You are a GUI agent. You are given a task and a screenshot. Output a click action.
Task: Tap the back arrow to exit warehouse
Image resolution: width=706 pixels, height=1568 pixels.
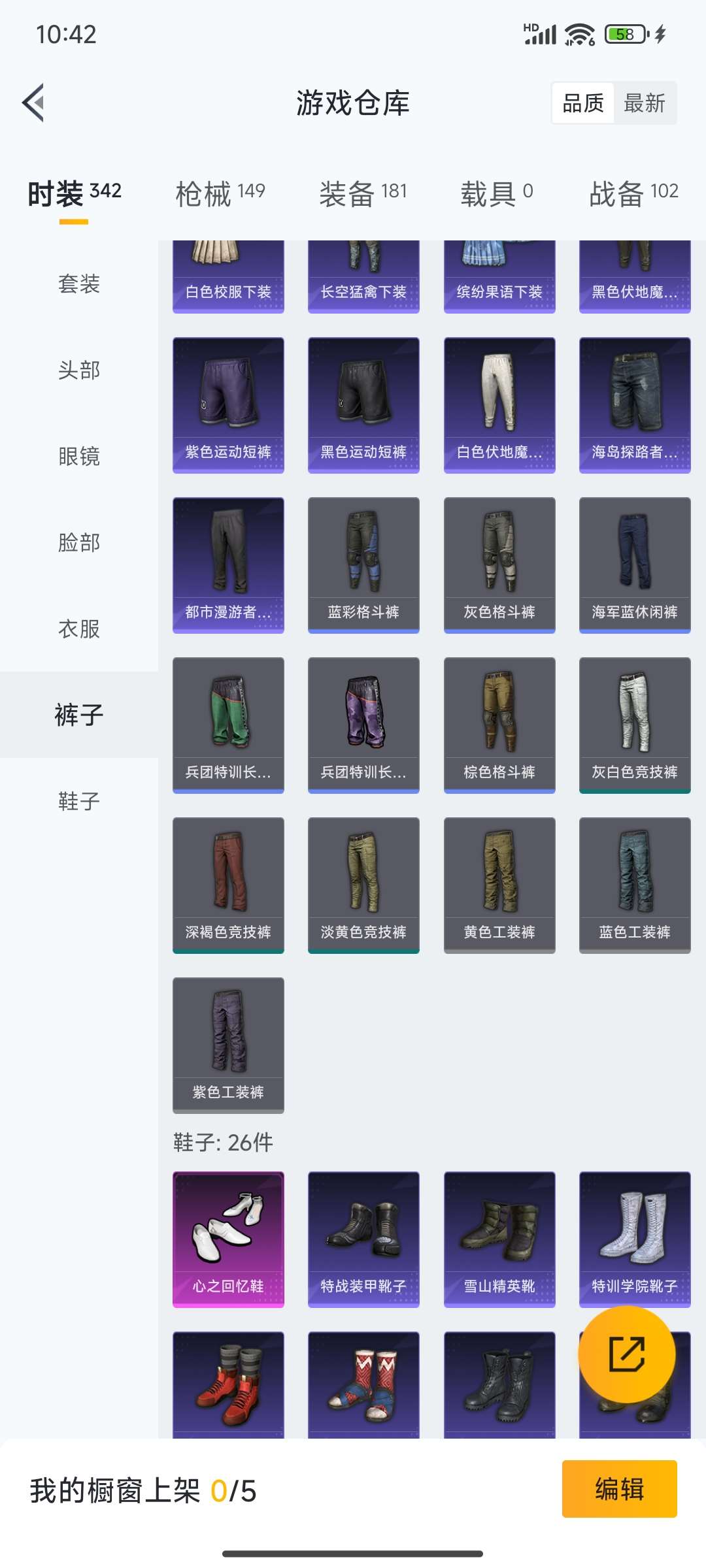(x=34, y=103)
